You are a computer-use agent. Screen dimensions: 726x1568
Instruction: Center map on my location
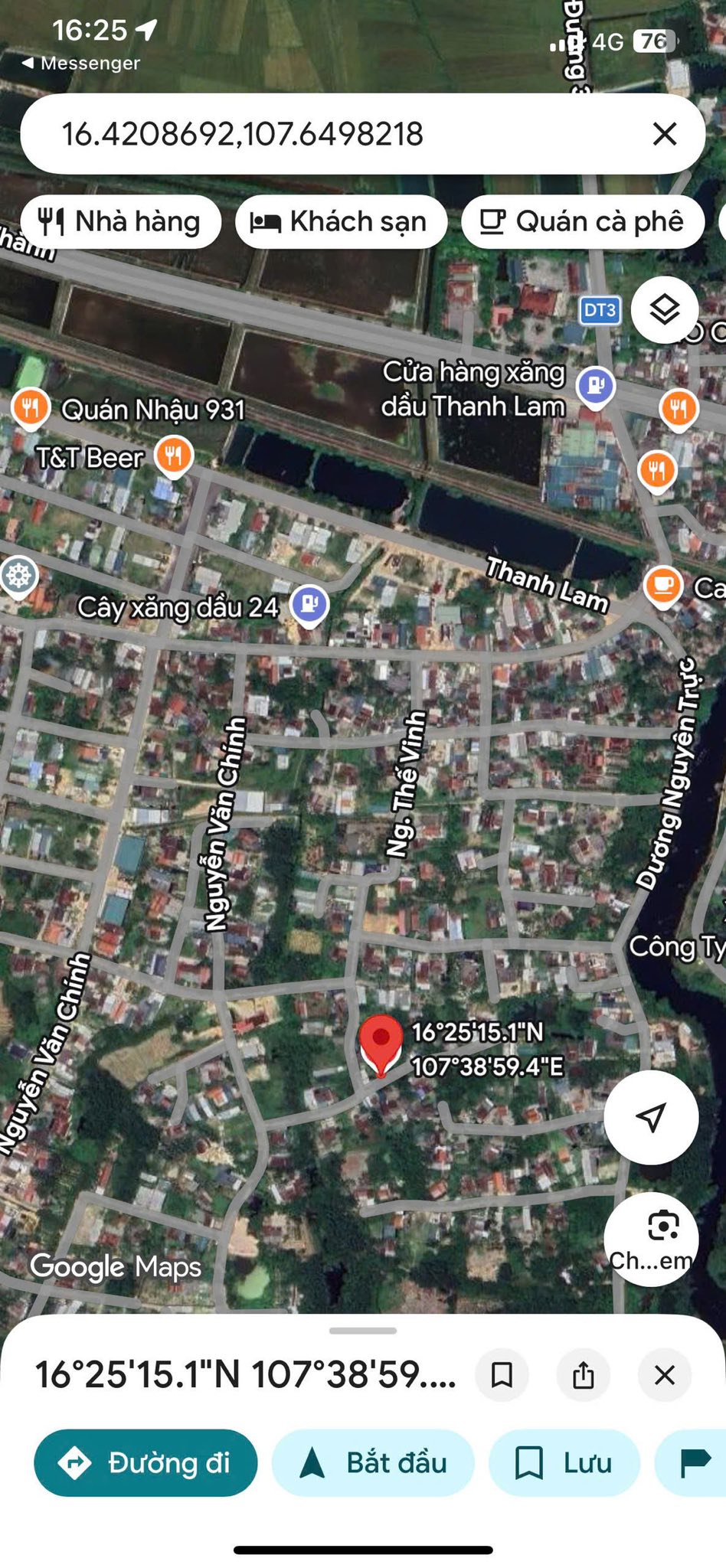(x=651, y=1117)
